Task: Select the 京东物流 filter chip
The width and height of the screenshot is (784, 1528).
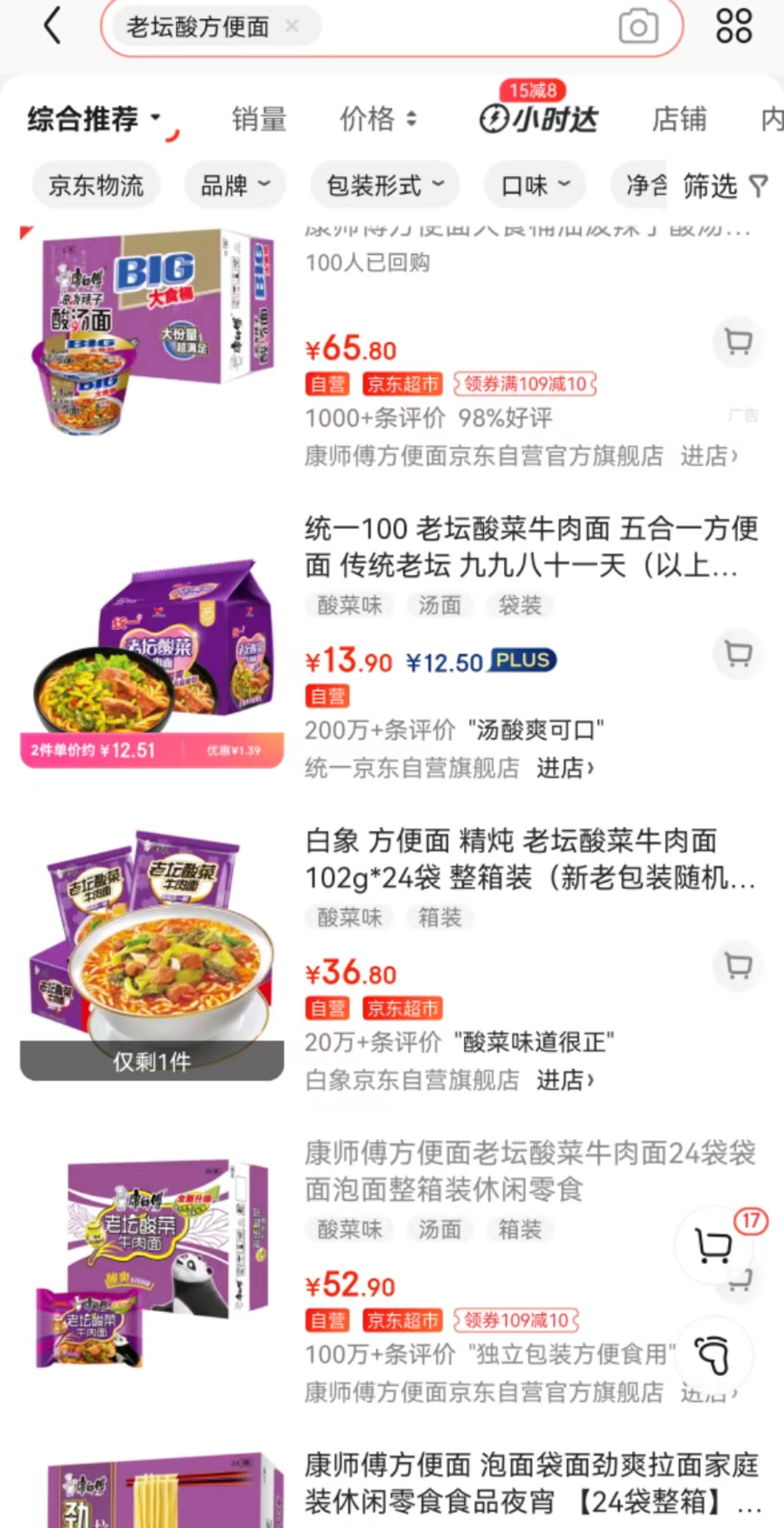Action: 96,185
